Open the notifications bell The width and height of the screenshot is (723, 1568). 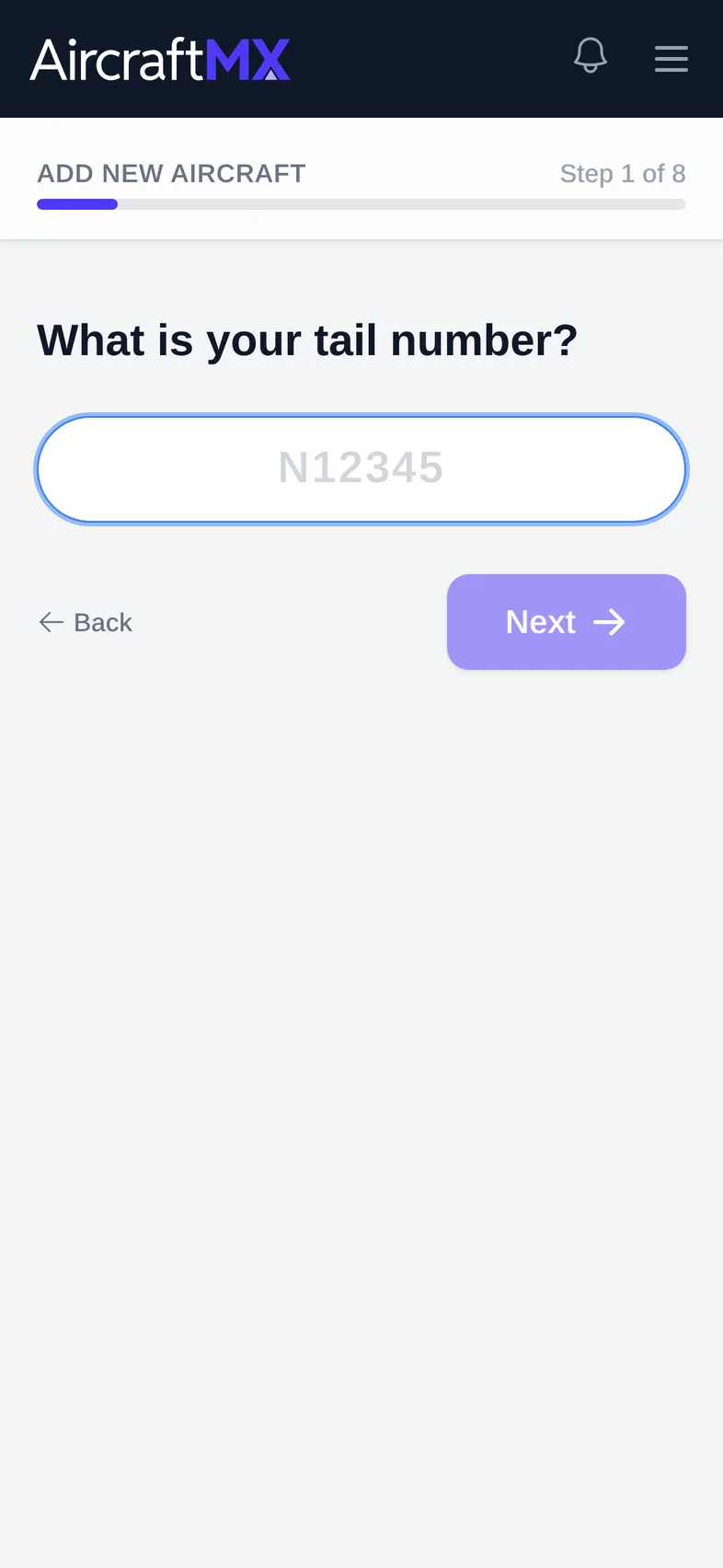(x=591, y=56)
